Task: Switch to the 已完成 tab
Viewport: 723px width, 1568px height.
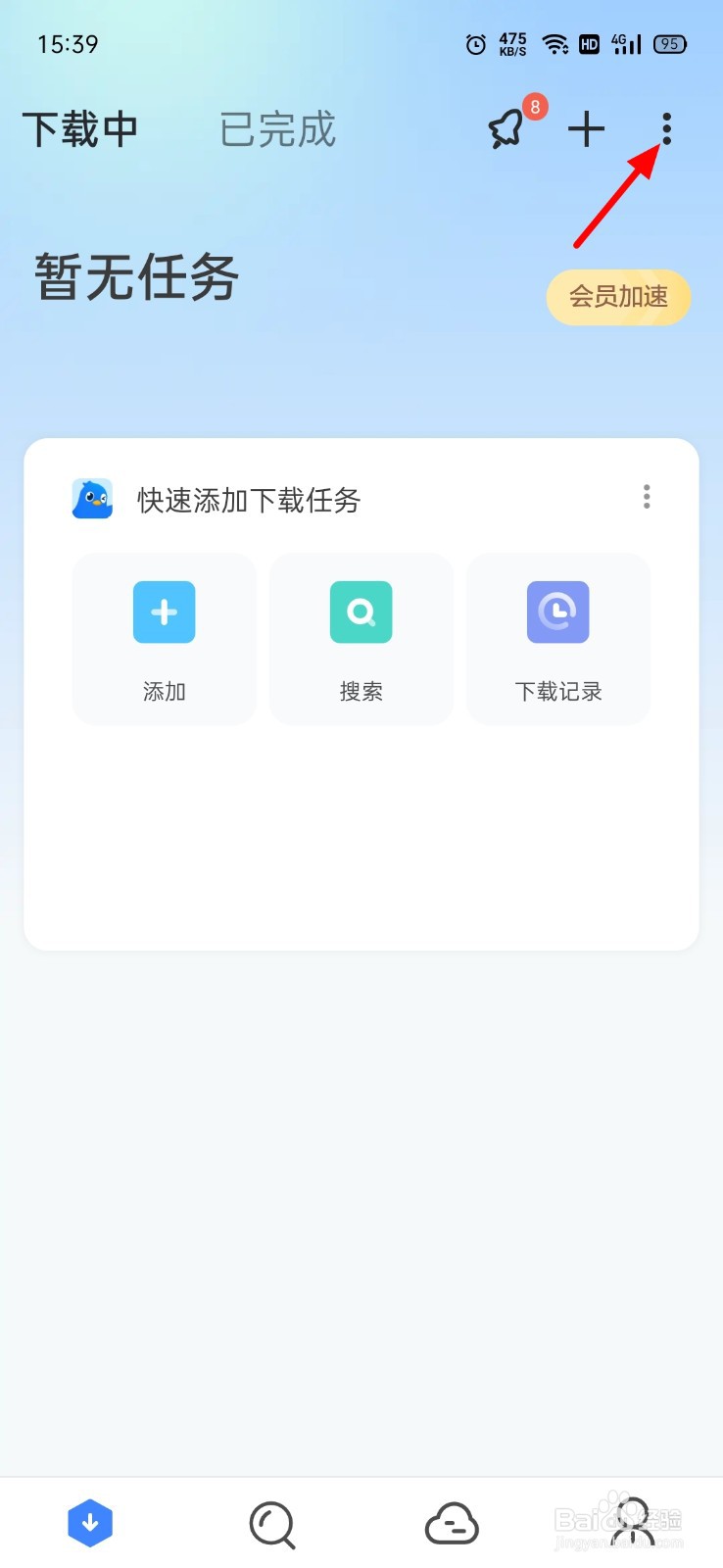Action: (x=277, y=129)
